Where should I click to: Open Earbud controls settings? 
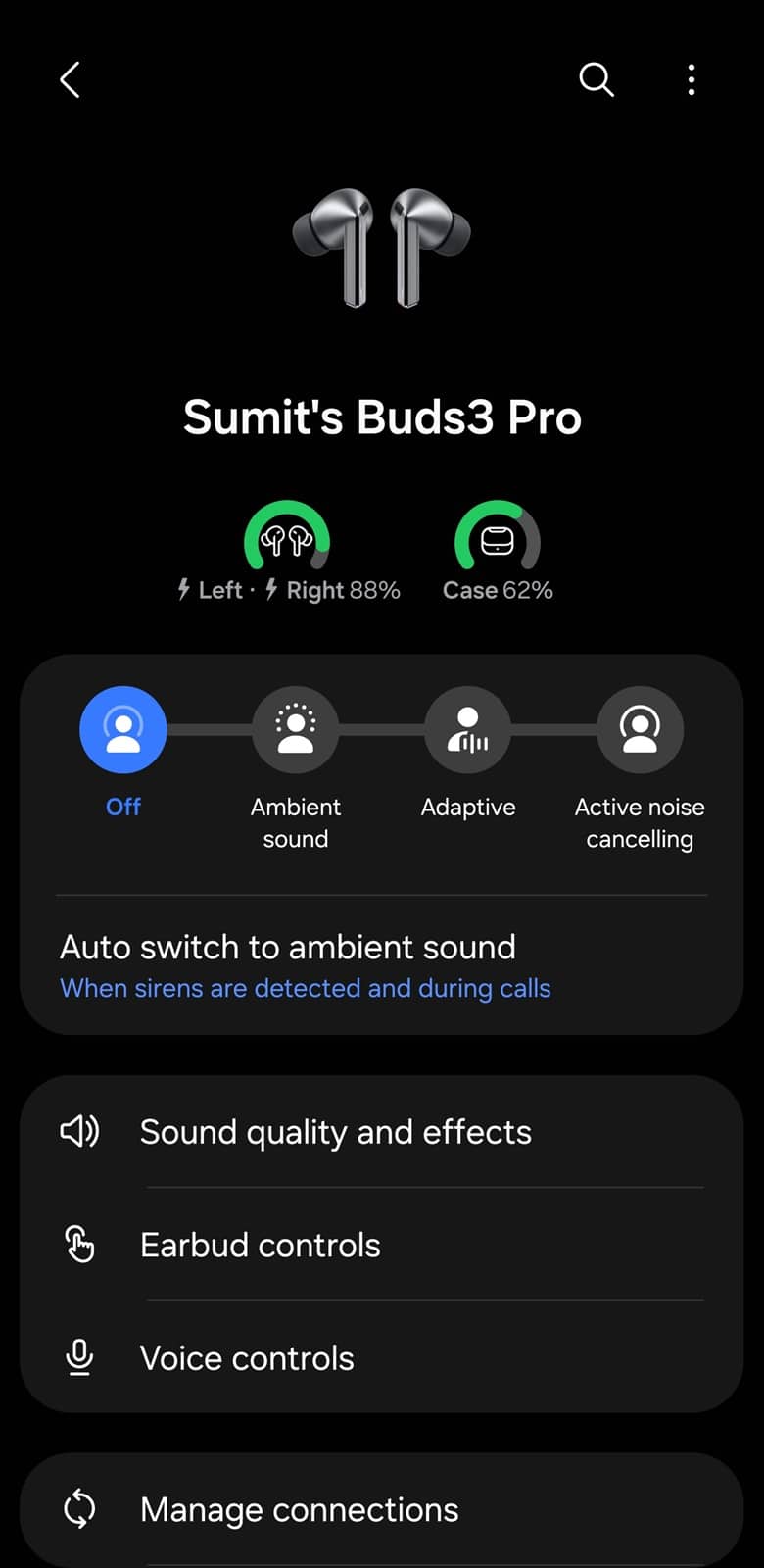point(382,1245)
